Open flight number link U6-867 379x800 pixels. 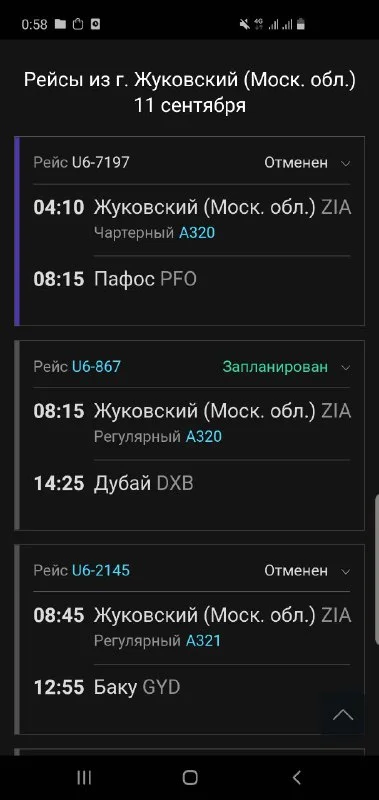point(96,367)
